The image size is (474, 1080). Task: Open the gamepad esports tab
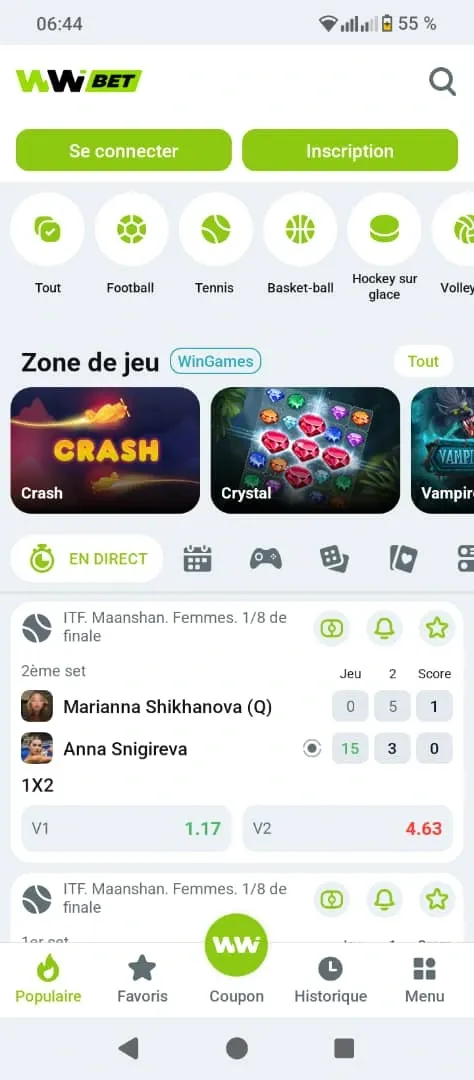pyautogui.click(x=265, y=559)
